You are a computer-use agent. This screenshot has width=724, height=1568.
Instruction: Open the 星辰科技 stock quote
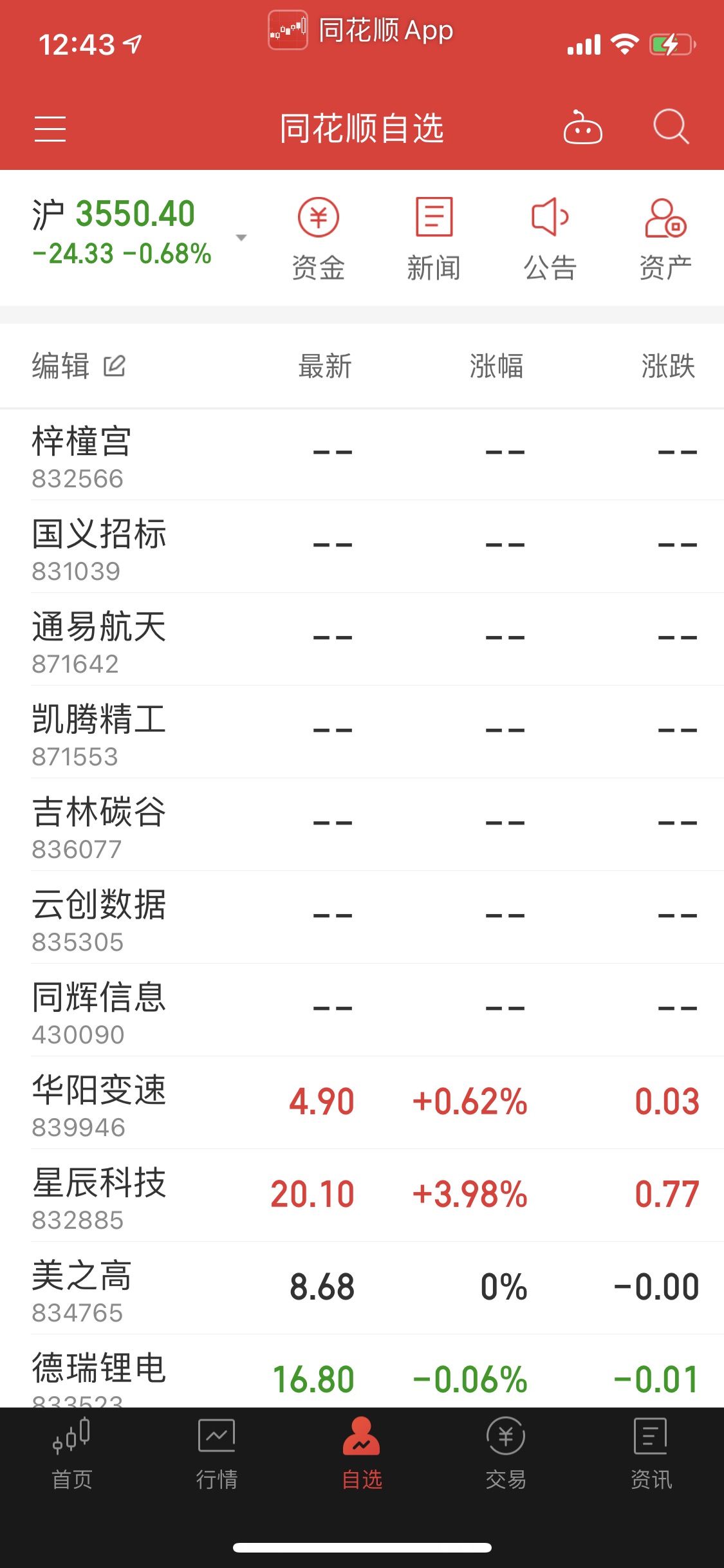tap(360, 1194)
